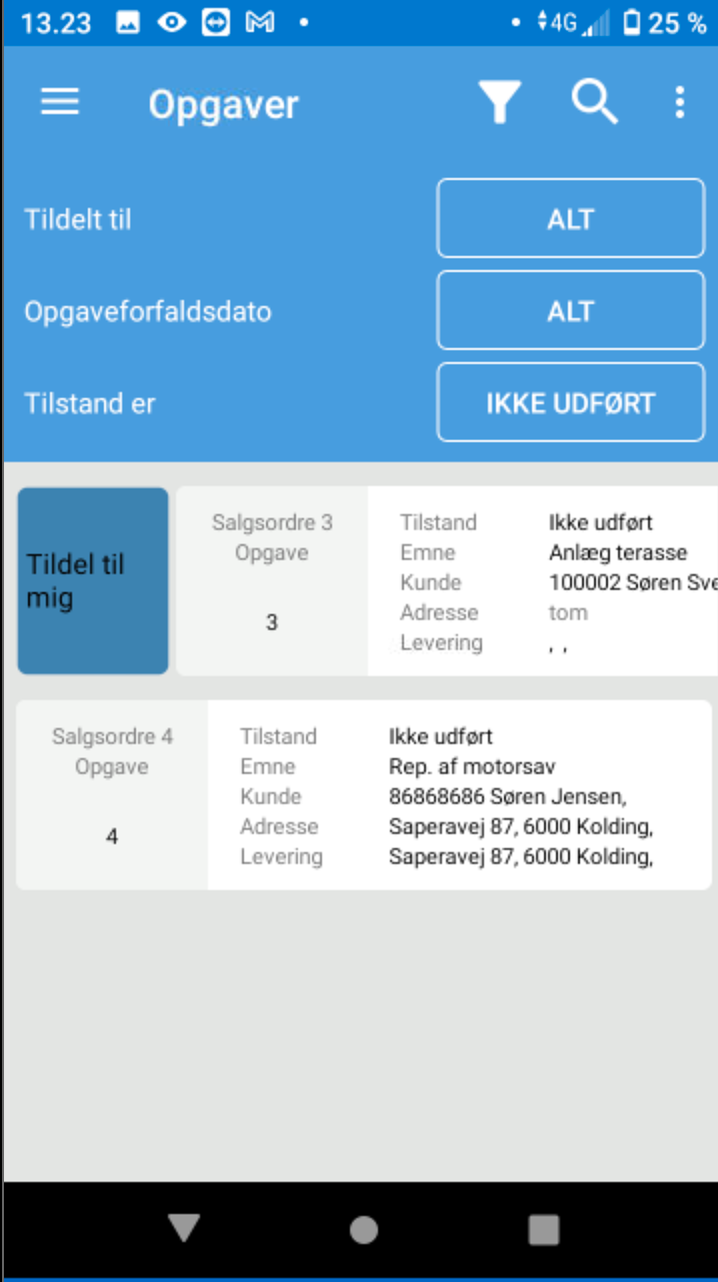This screenshot has width=718, height=1282.
Task: Change the Tildelt til filter
Action: (571, 219)
